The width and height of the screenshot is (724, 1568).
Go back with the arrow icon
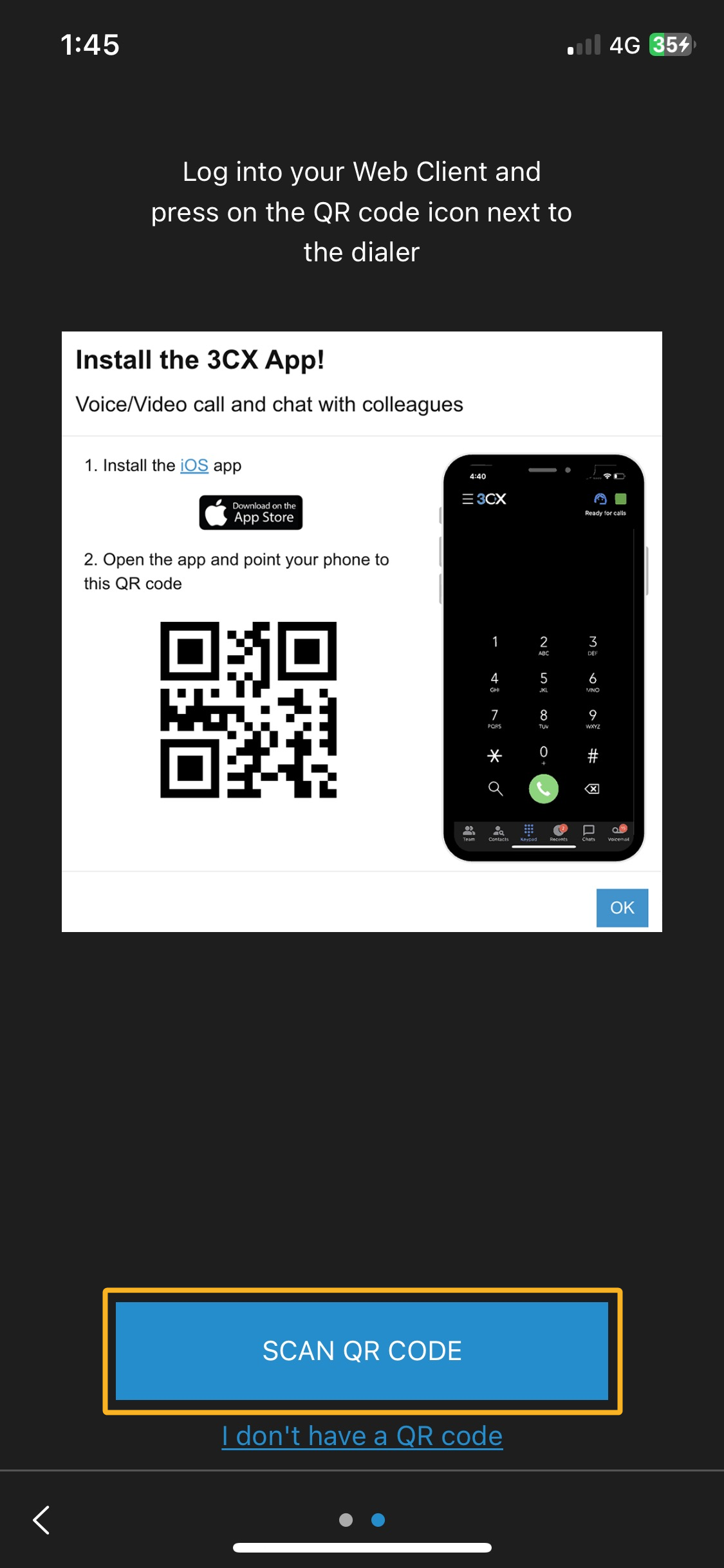(x=42, y=1520)
